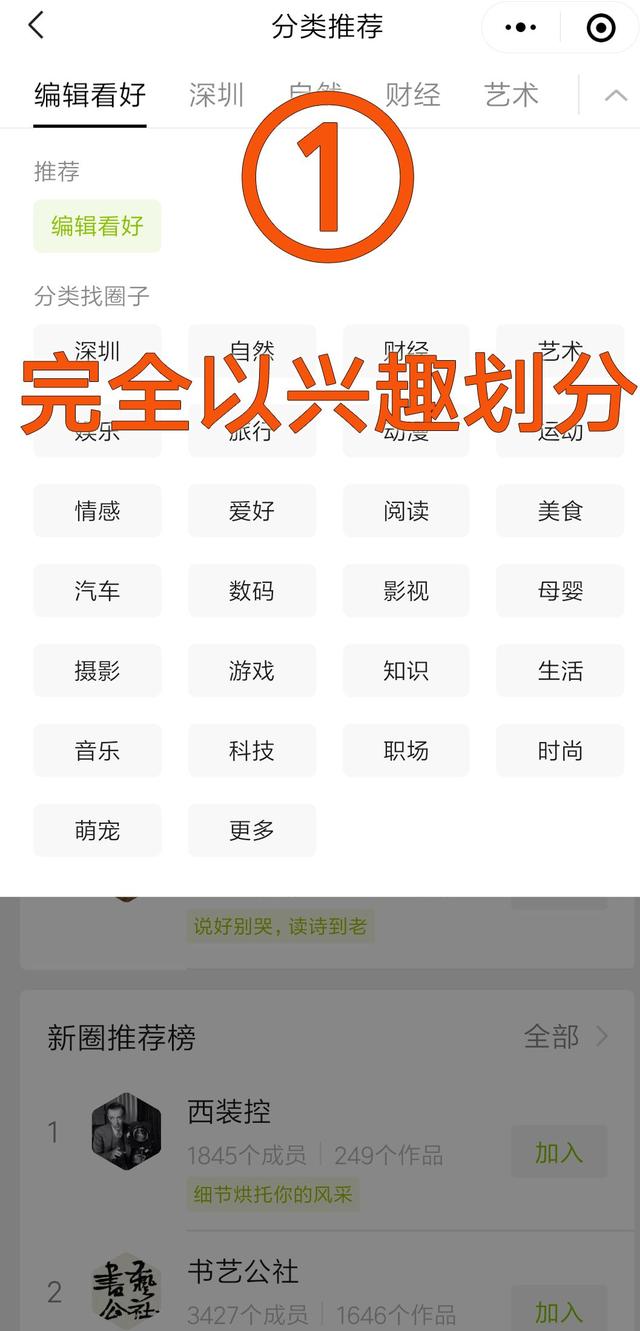
Task: Go back using the top-left arrow
Action: point(36,26)
